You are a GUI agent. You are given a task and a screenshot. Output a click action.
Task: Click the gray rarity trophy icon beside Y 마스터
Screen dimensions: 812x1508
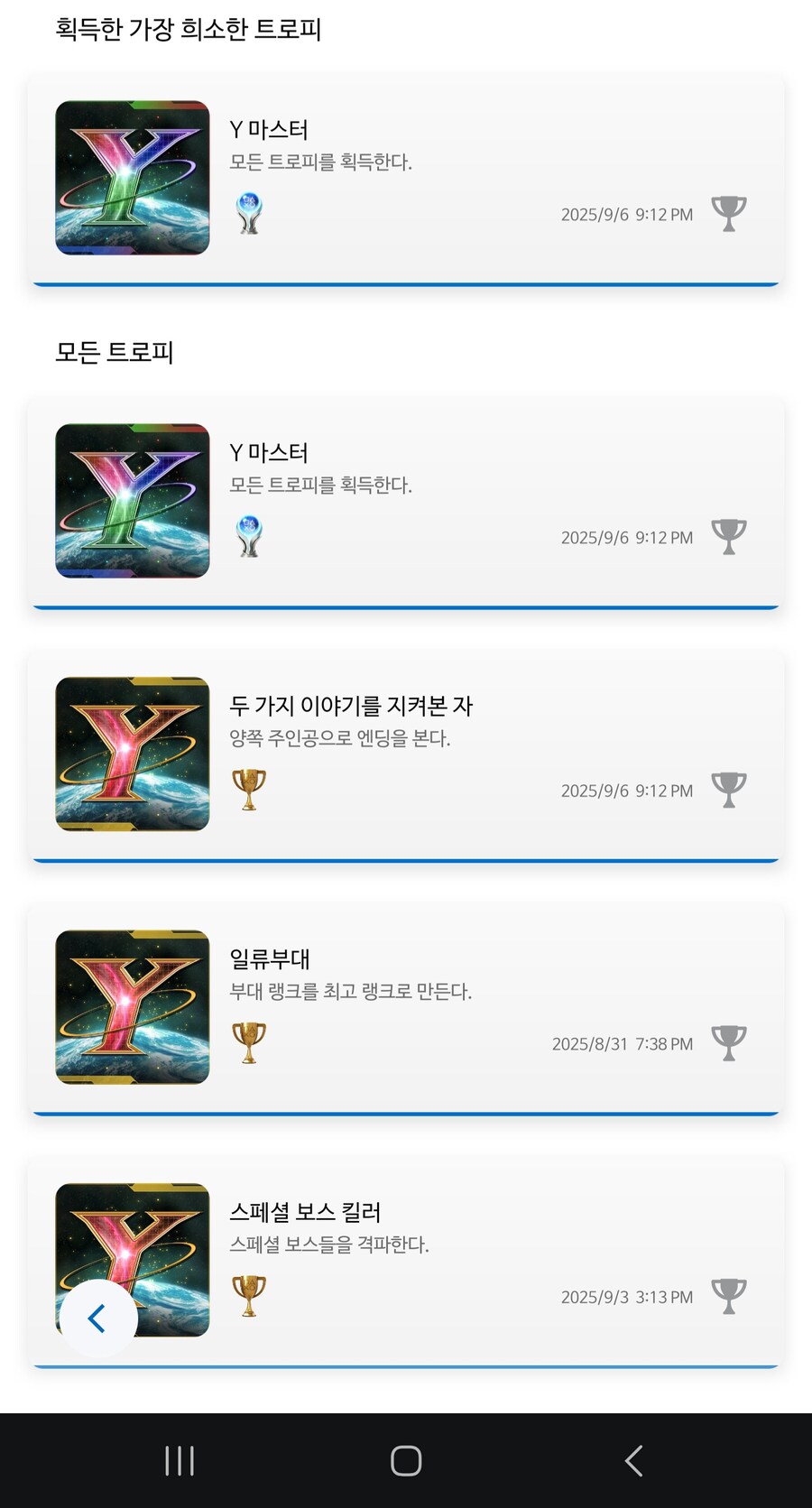pos(728,536)
